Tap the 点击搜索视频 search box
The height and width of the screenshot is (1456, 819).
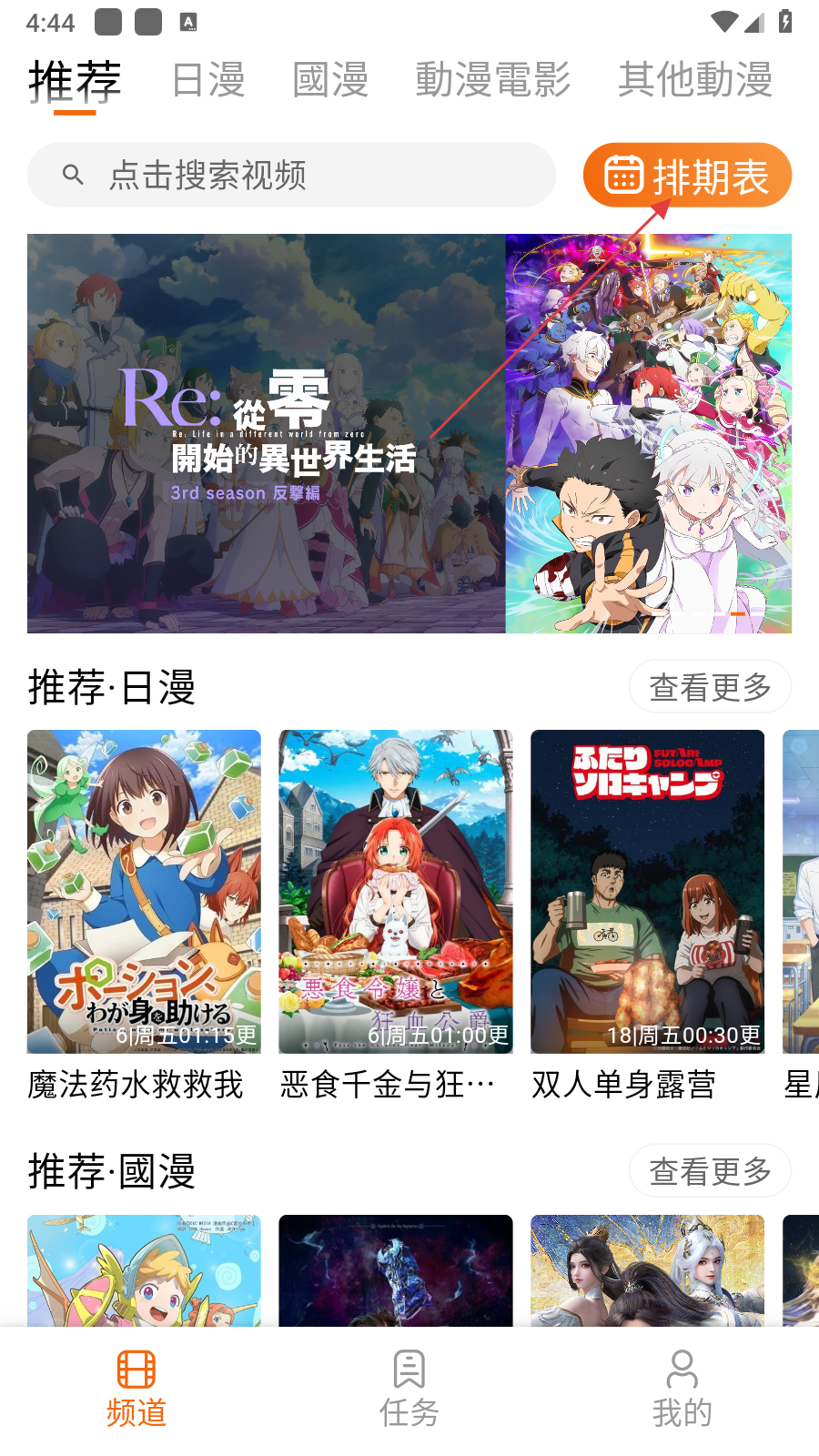(291, 175)
